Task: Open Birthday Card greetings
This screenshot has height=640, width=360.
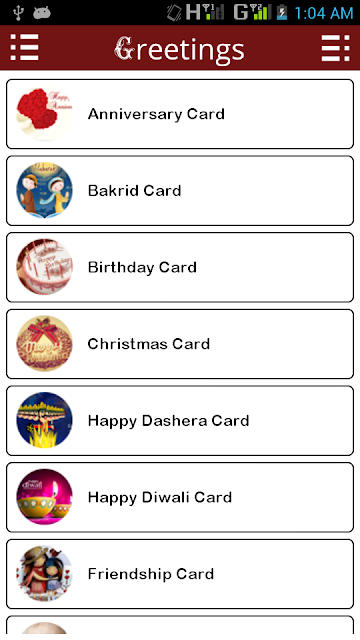Action: [x=180, y=267]
